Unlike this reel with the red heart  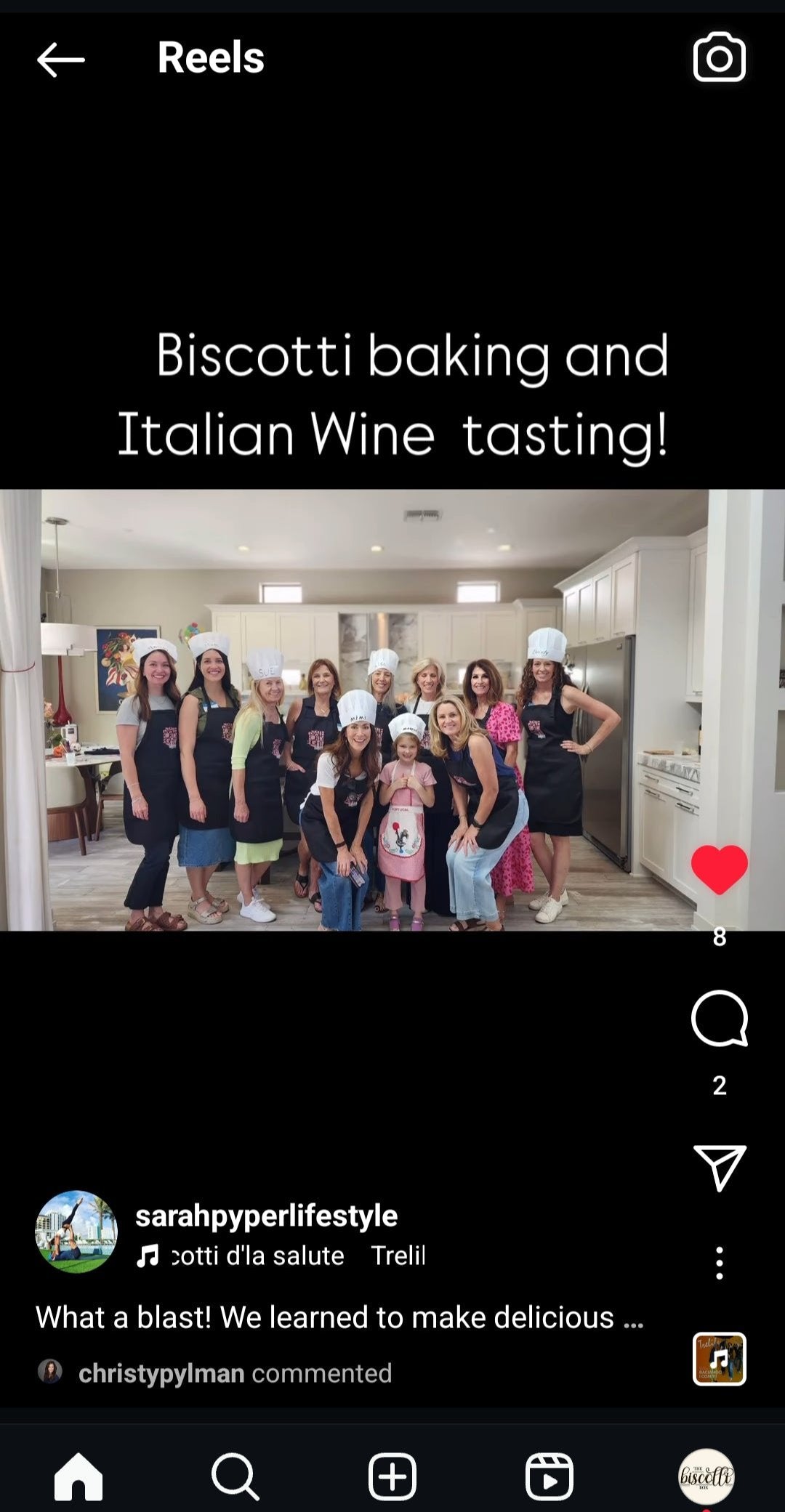[719, 870]
